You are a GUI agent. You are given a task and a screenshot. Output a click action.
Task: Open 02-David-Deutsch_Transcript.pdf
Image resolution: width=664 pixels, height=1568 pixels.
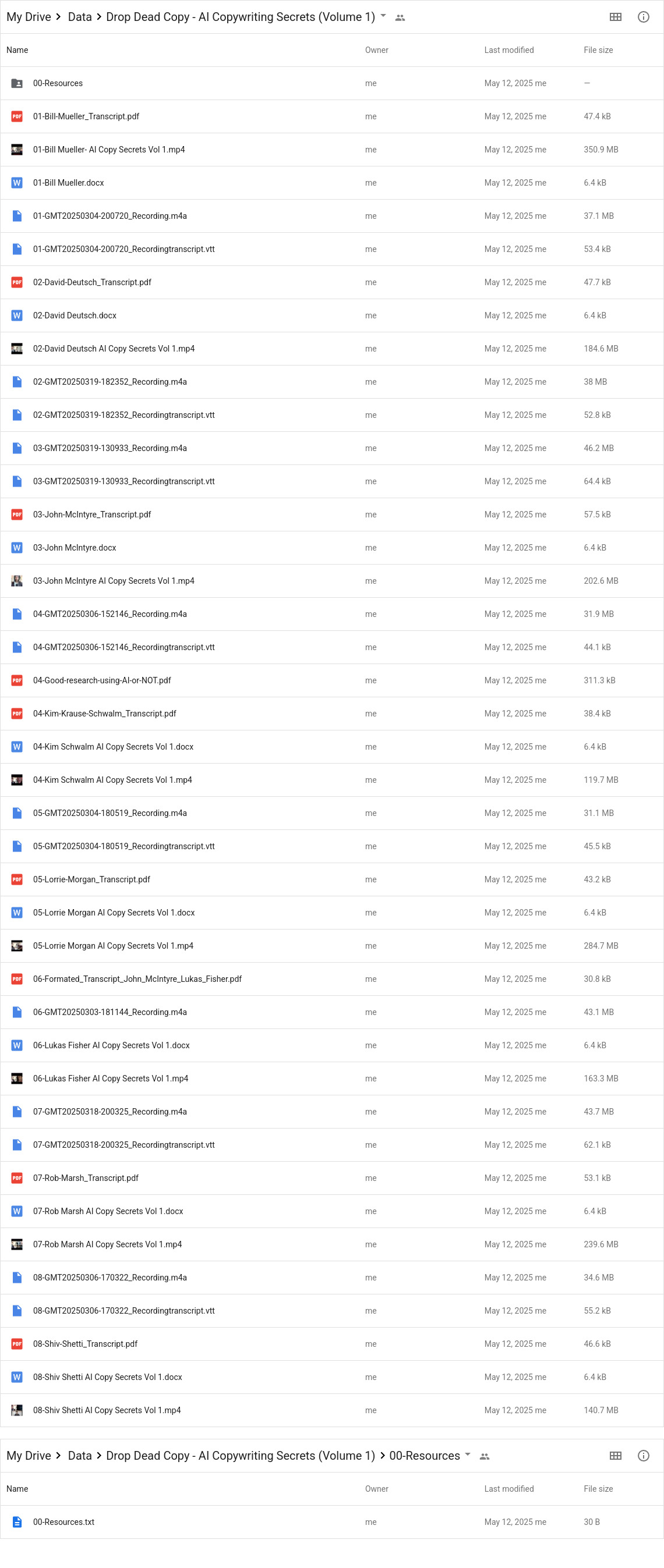[x=92, y=282]
